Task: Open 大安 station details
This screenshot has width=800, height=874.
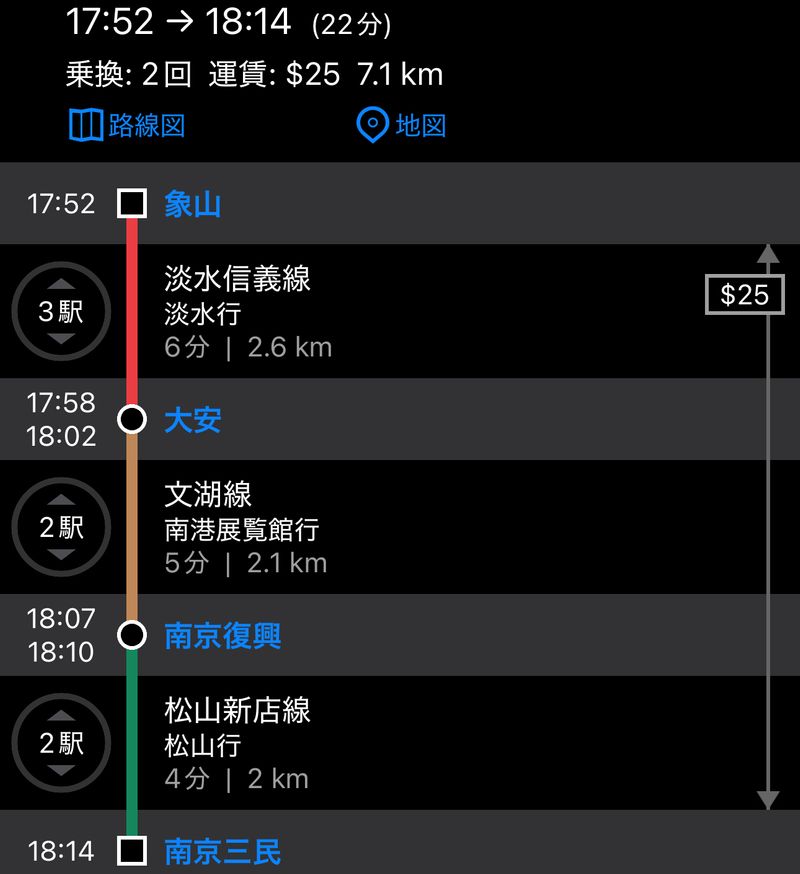Action: [x=192, y=420]
